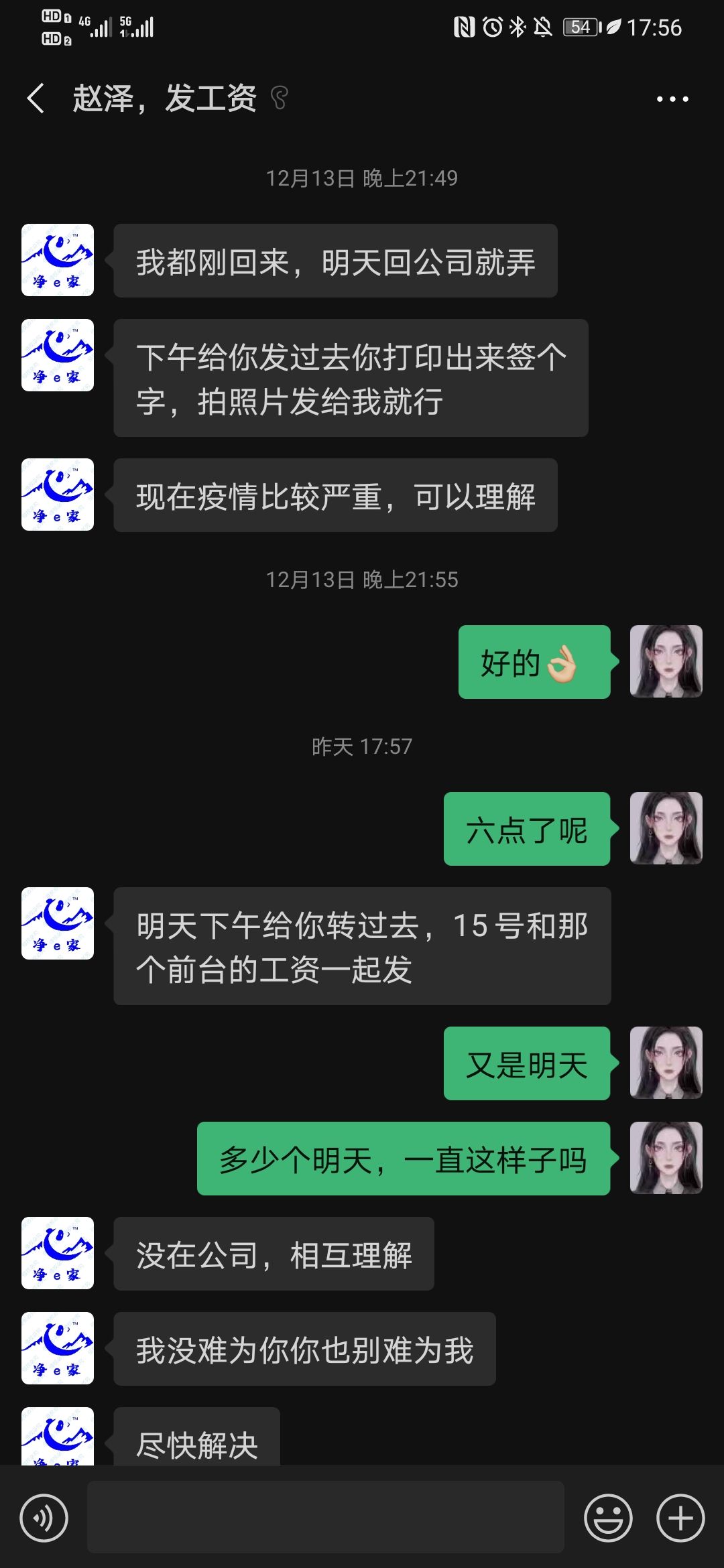
Task: Open my avatar beside 又是明天 message
Action: (x=666, y=1063)
